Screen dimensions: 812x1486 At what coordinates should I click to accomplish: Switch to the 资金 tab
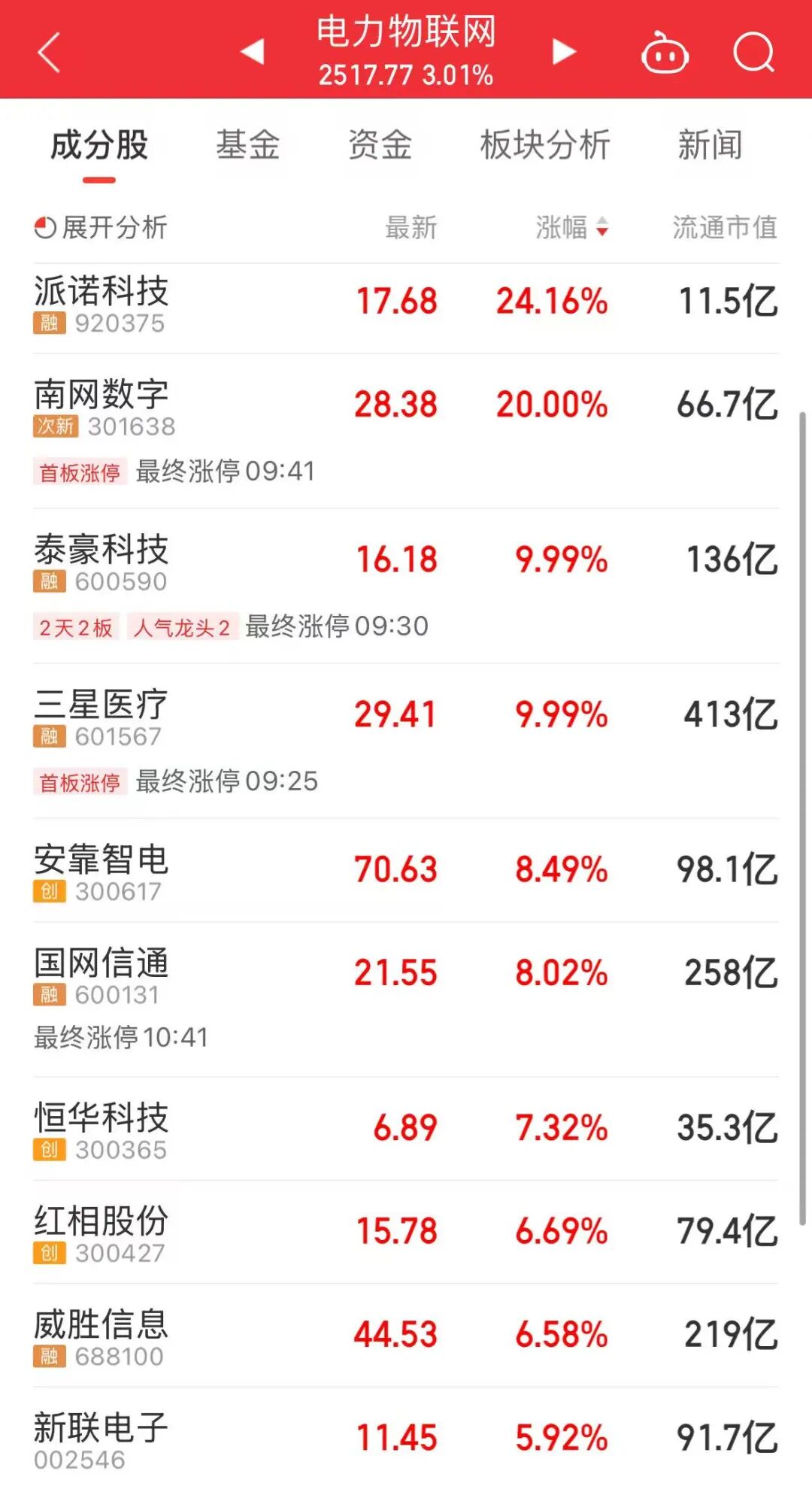[x=380, y=145]
